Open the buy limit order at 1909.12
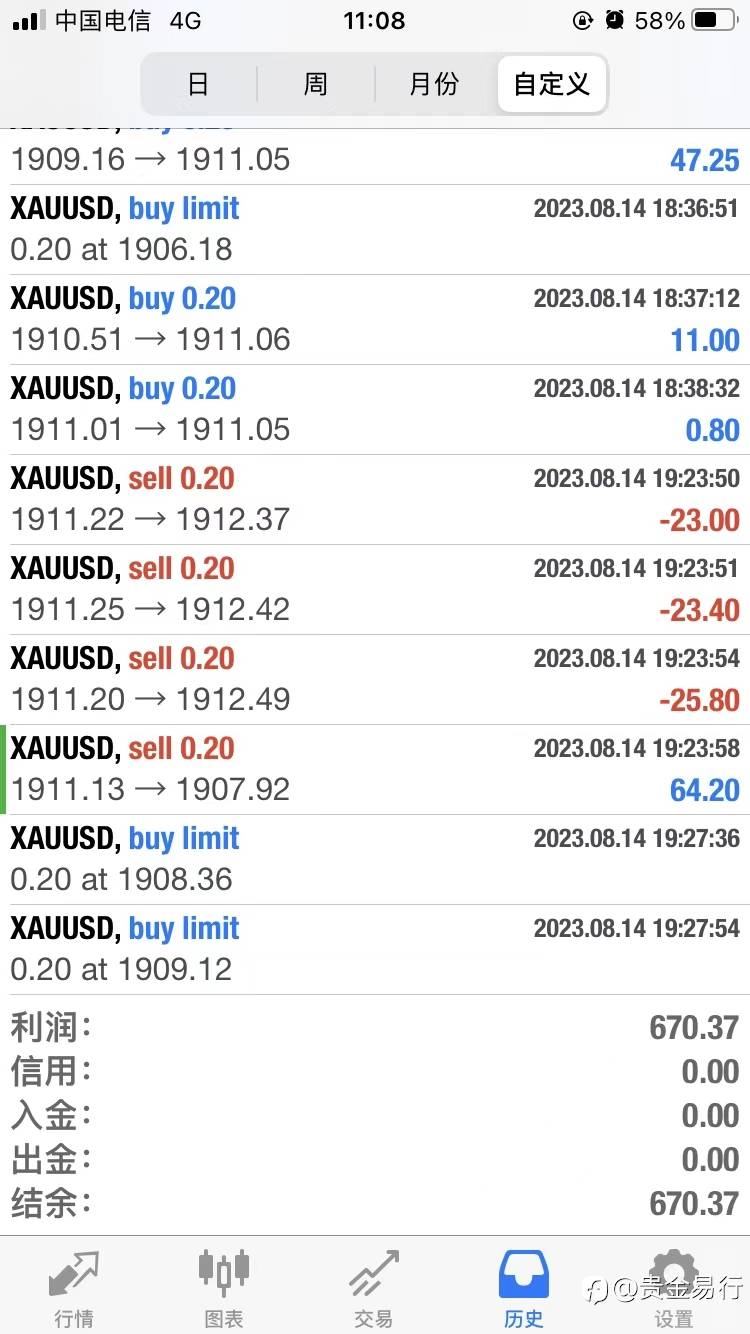 [x=375, y=949]
